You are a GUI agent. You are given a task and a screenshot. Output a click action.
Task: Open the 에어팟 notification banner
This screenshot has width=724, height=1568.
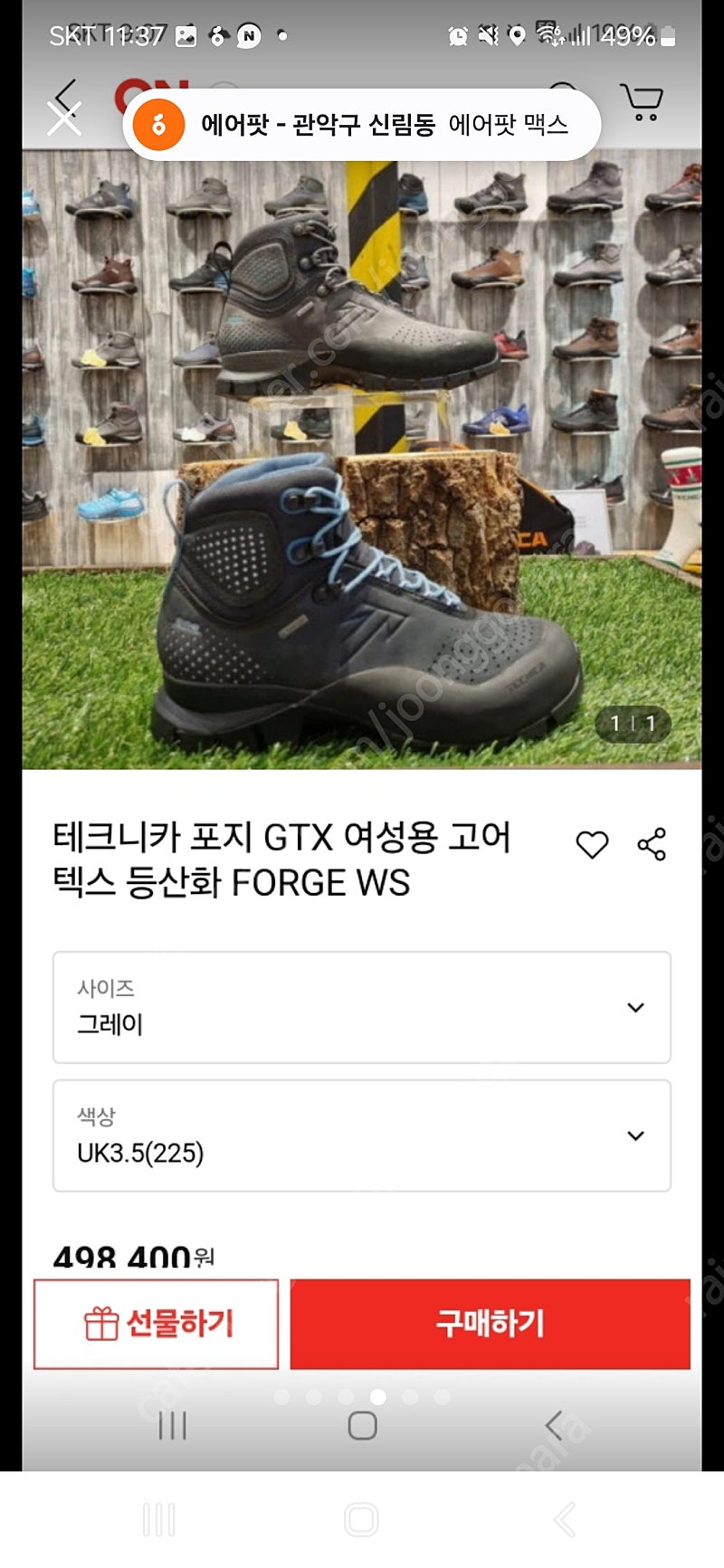362,124
